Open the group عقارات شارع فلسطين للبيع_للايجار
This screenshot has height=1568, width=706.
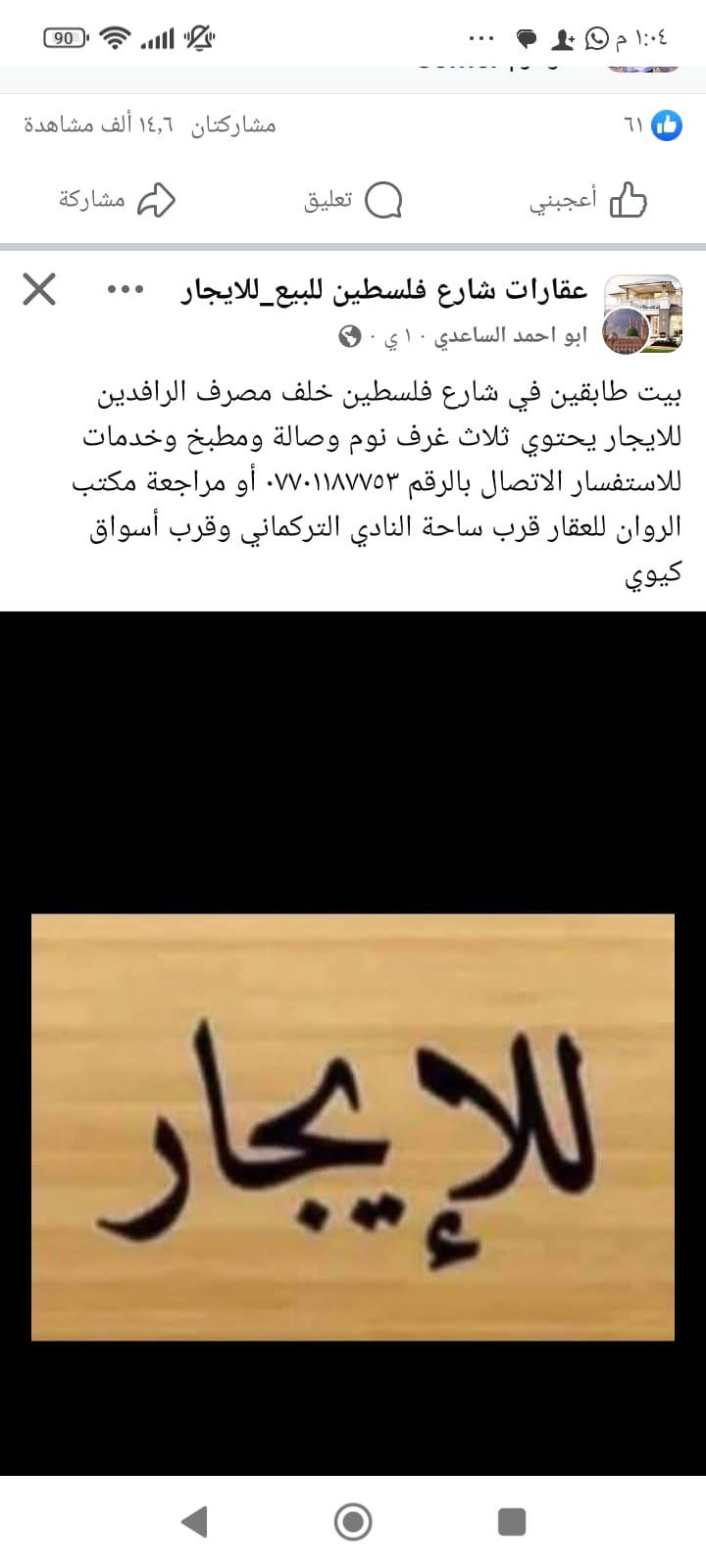[384, 290]
